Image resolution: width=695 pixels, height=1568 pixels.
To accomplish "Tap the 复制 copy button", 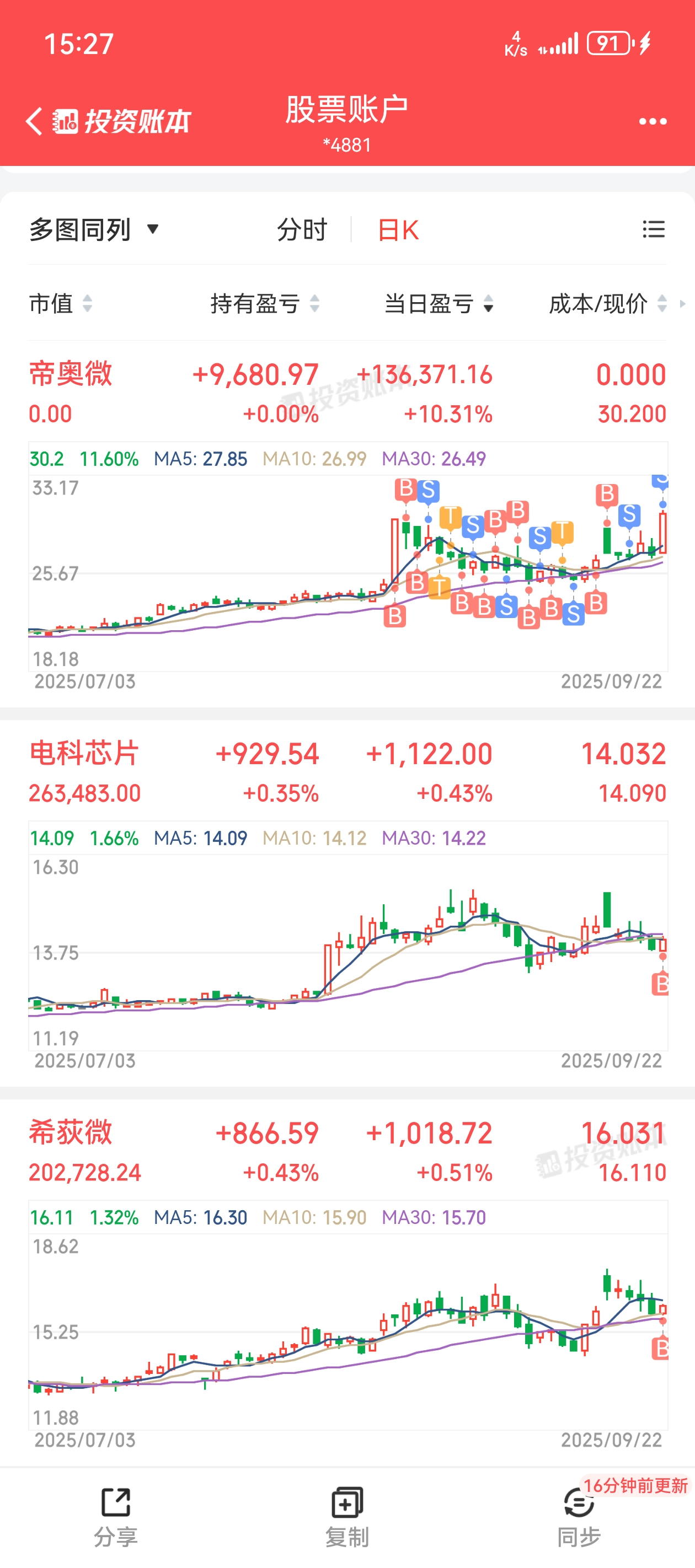I will coord(347,1517).
